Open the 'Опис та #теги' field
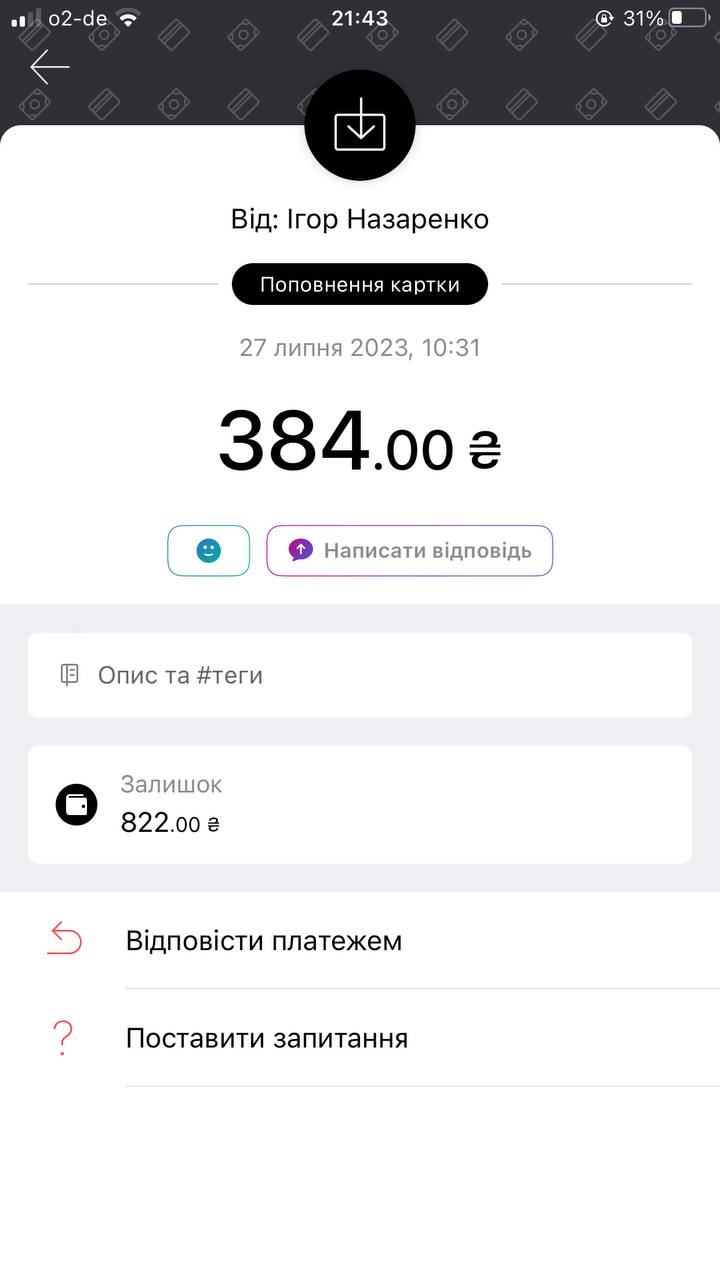Viewport: 720px width, 1280px height. (360, 675)
